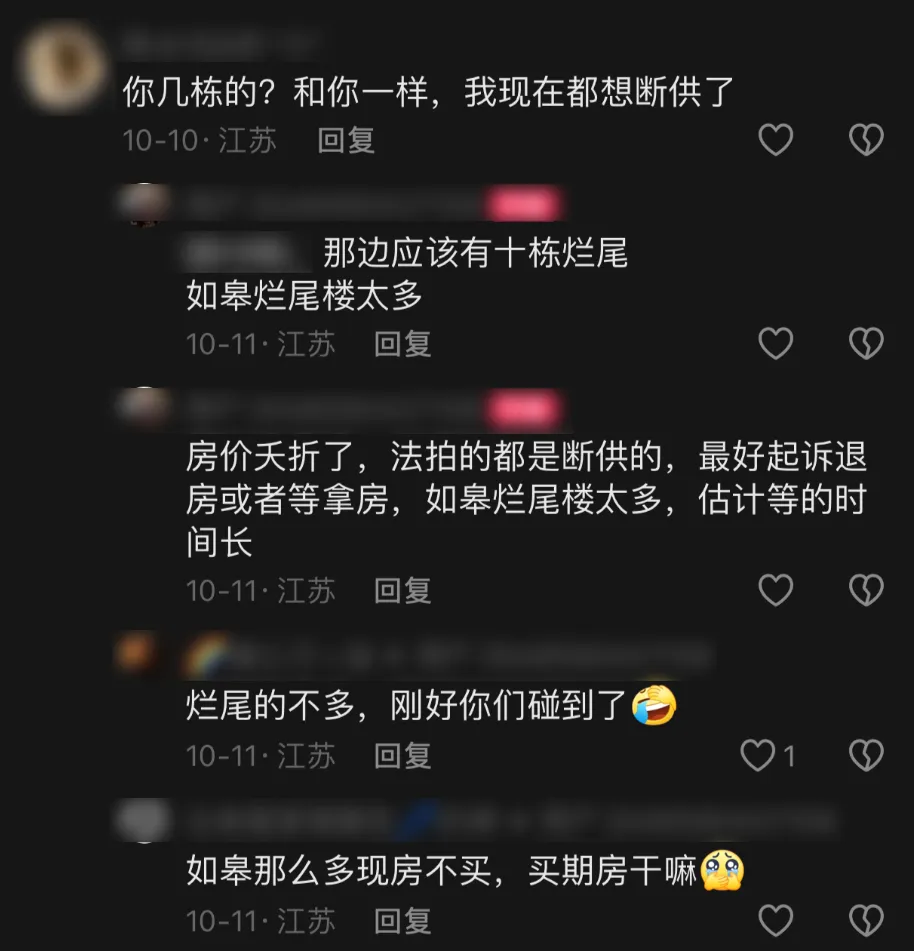Screen dimensions: 914x951
Task: Like the comment '你几栋的？和你一样'
Action: [x=775, y=141]
